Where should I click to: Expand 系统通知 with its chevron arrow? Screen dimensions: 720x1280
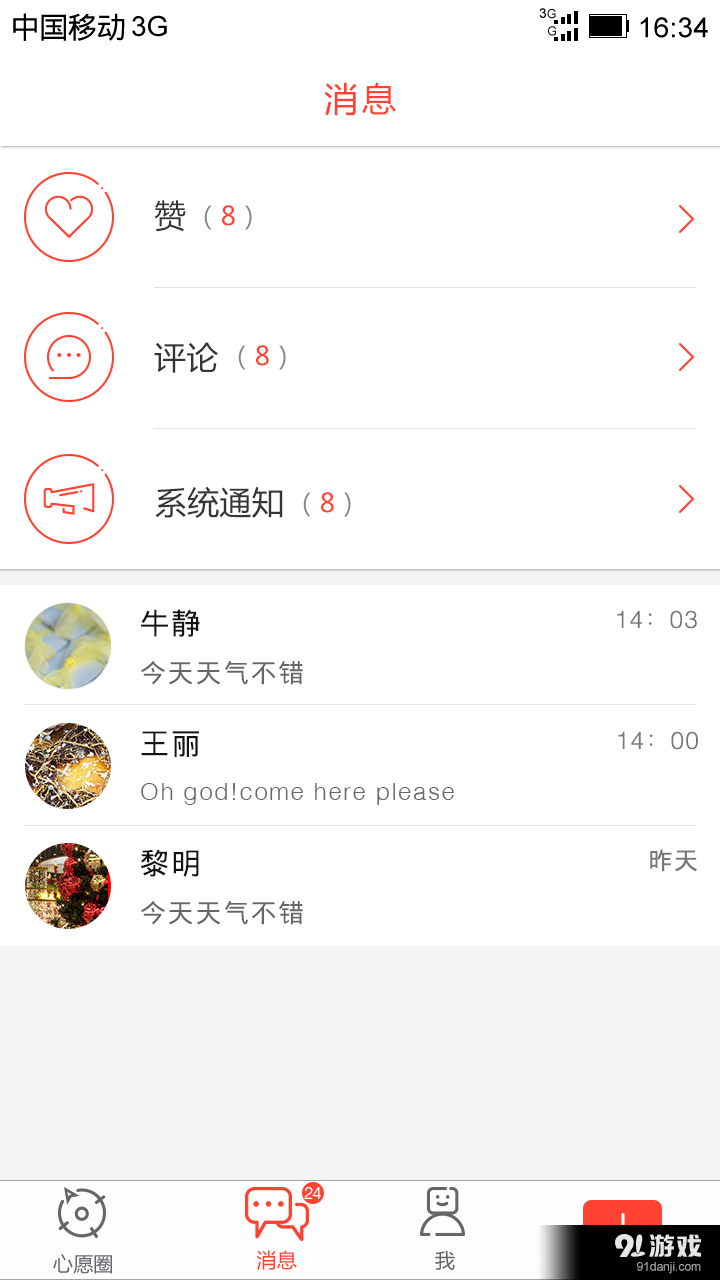685,499
